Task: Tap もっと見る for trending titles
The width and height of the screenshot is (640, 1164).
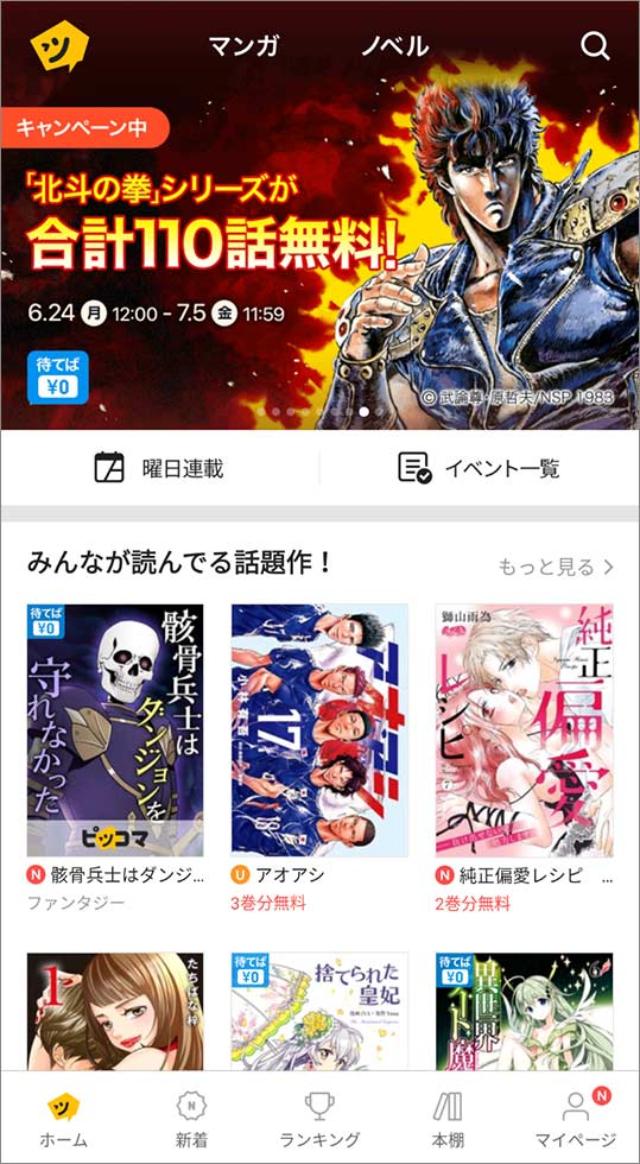Action: [x=556, y=568]
